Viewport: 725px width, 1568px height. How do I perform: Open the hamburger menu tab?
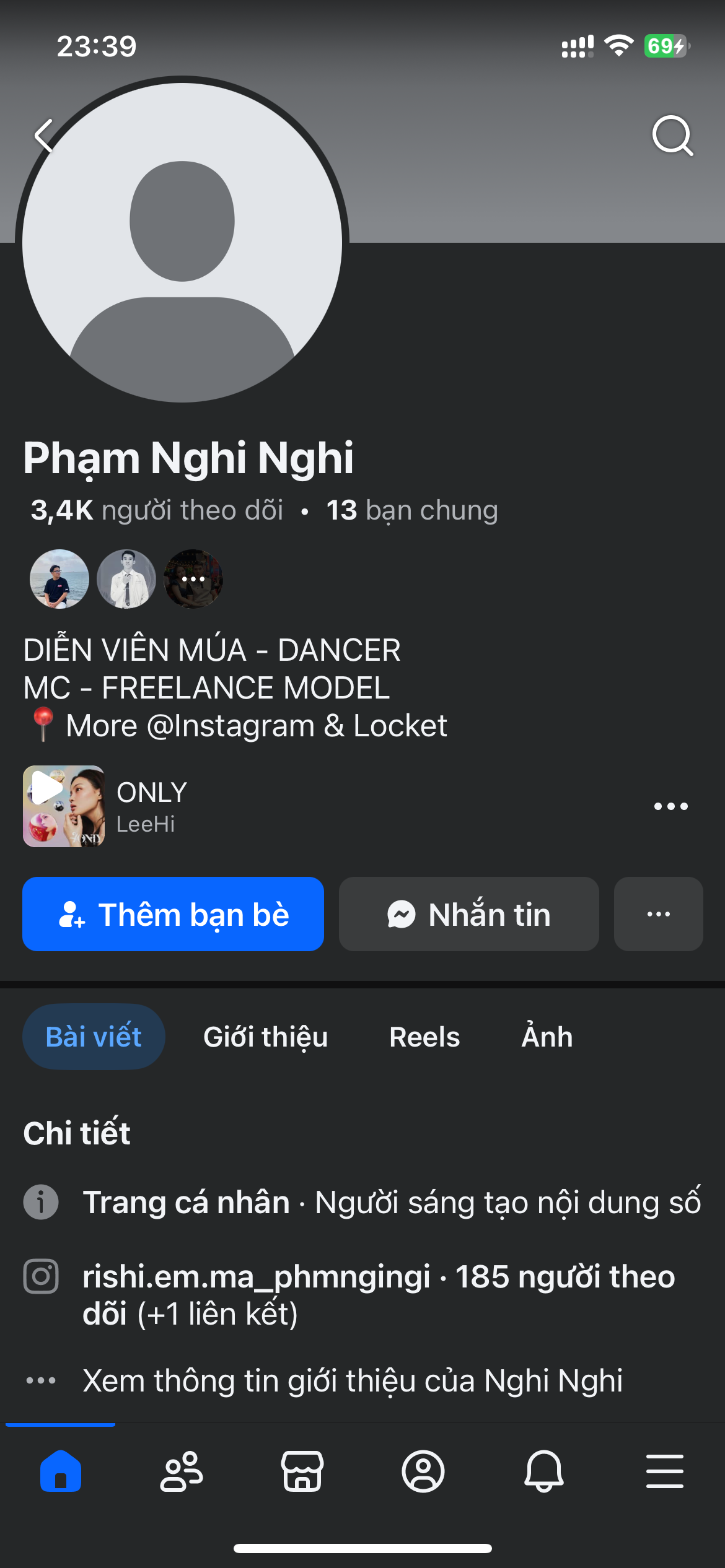pos(665,1471)
